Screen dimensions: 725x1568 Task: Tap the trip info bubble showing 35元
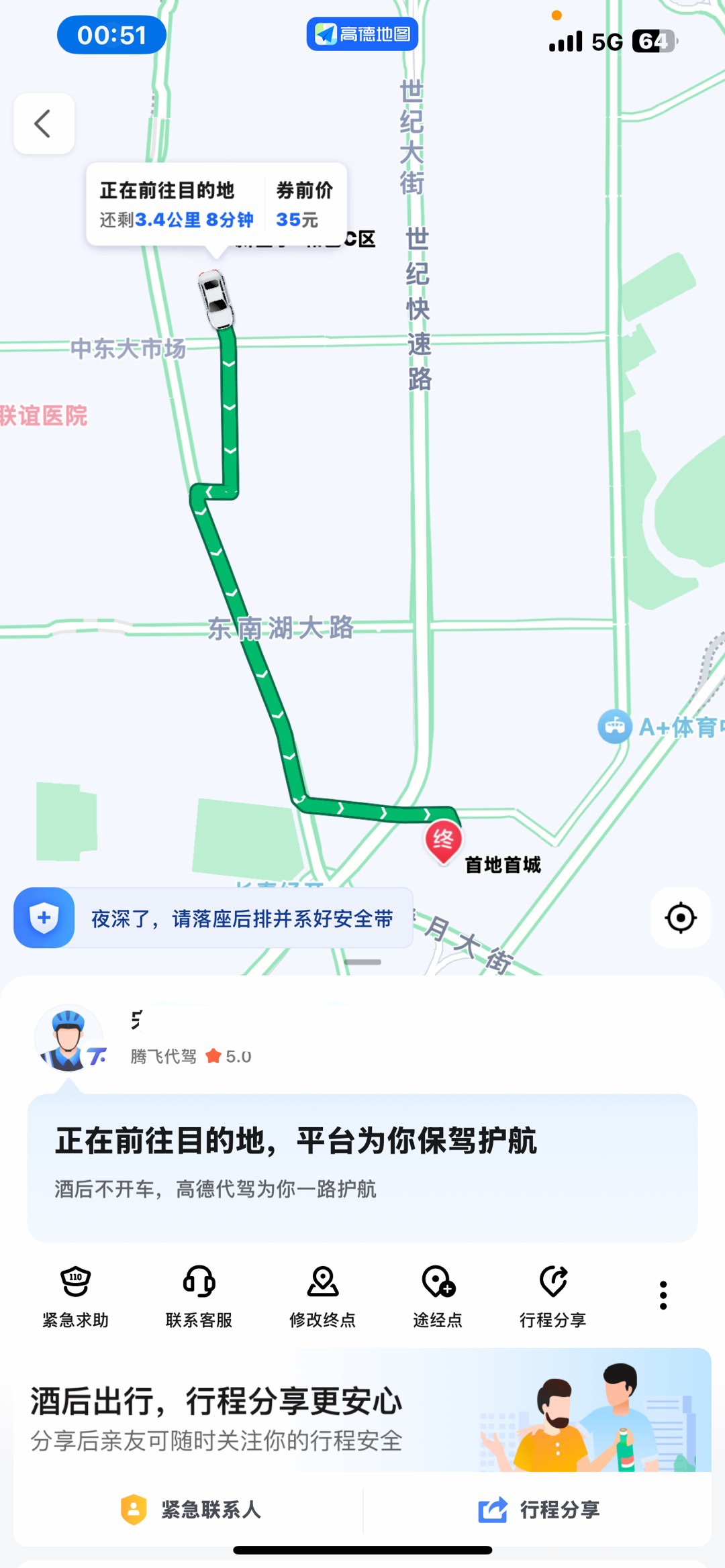tap(216, 205)
